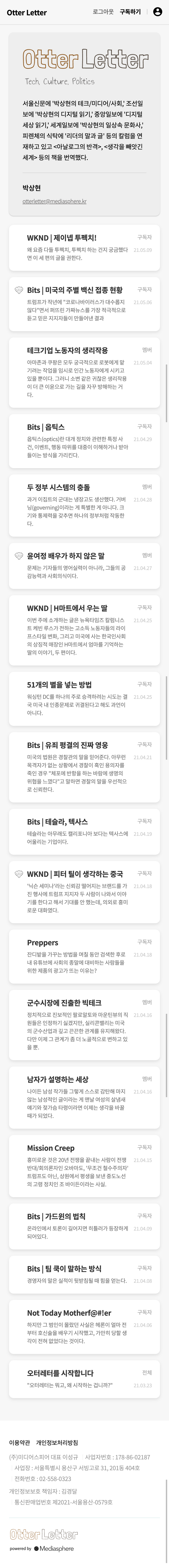Tap 구독하기 to subscribe
The height and width of the screenshot is (1568, 169).
[x=130, y=11]
